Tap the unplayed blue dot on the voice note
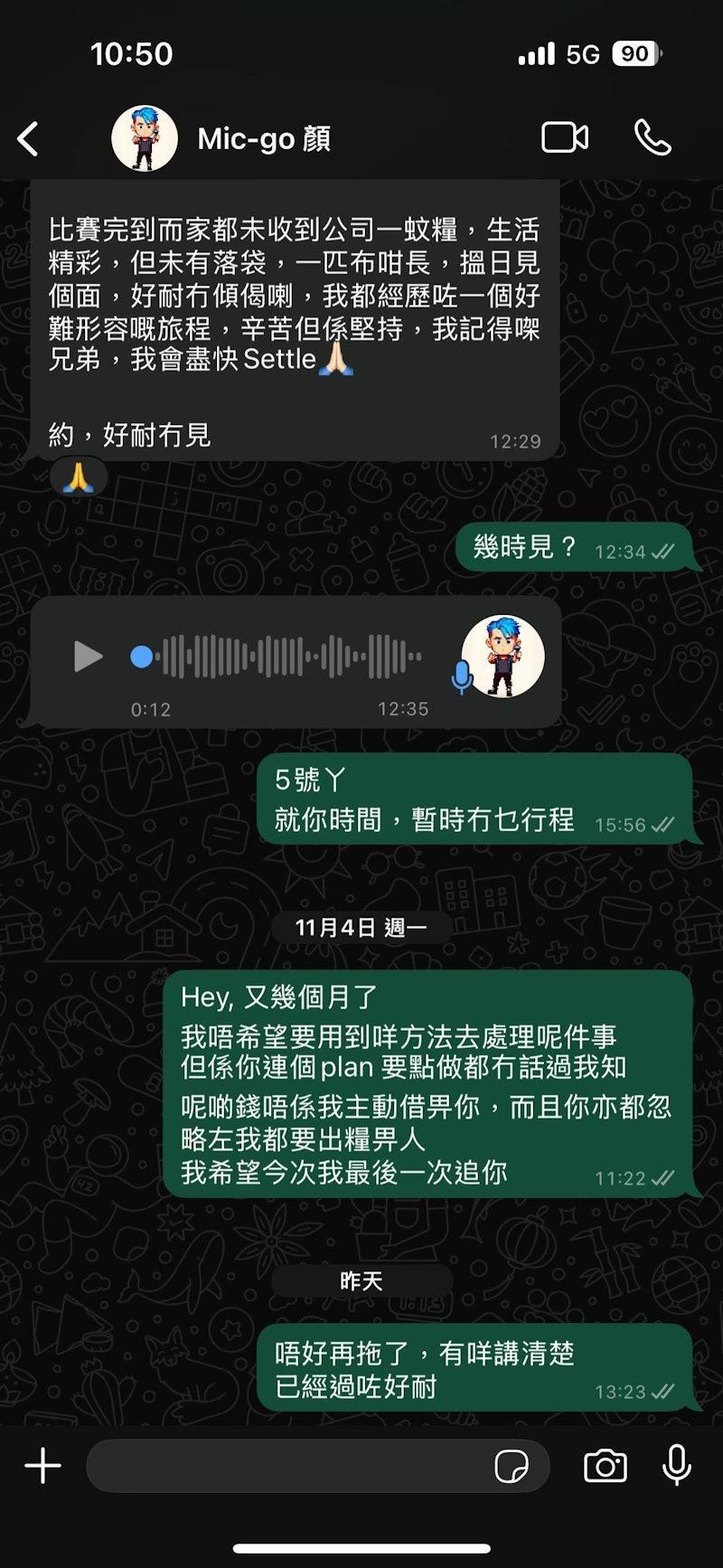 point(142,657)
